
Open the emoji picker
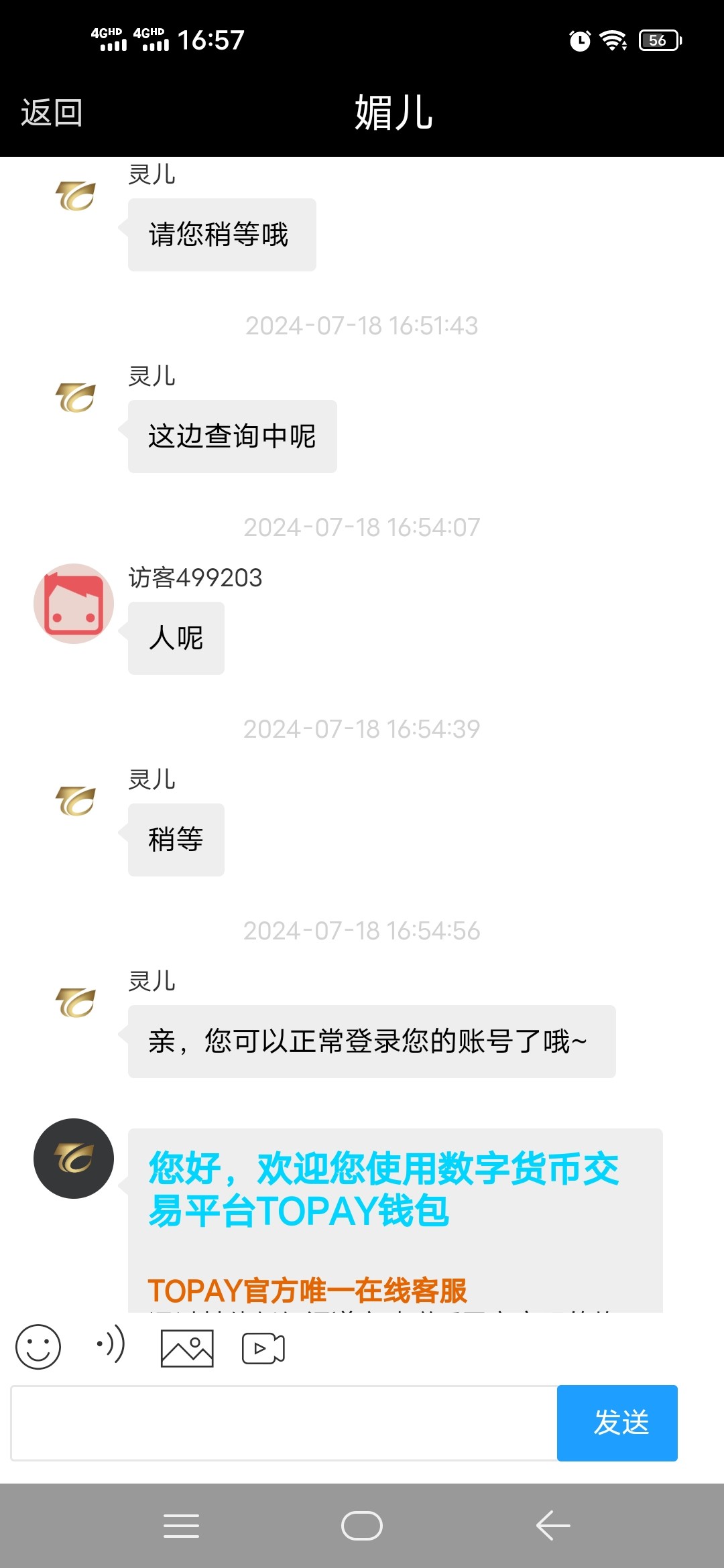point(38,1347)
